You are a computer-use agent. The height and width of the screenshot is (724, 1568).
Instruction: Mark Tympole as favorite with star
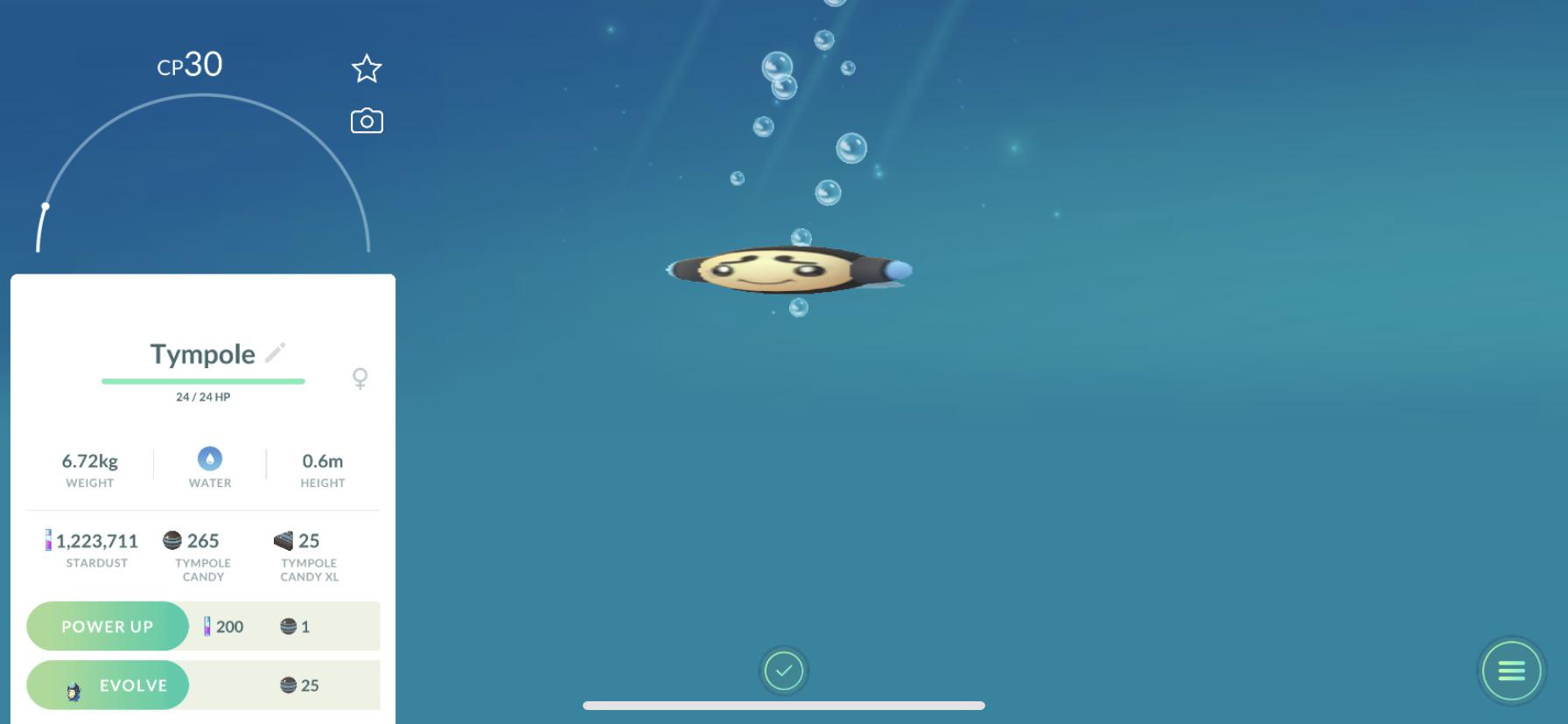pyautogui.click(x=367, y=69)
